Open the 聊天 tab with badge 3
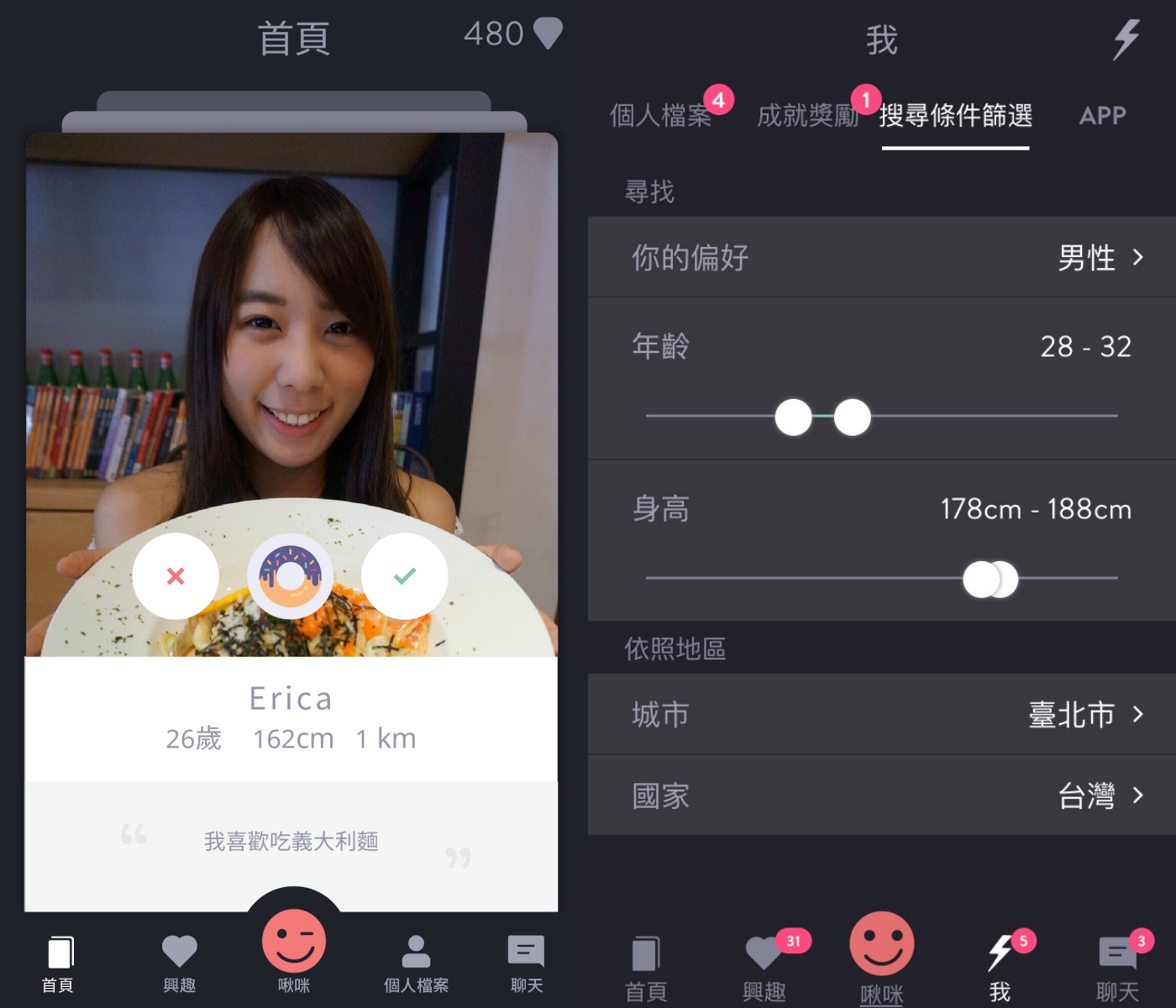Screen dimensions: 1176x1008 tap(1118, 966)
